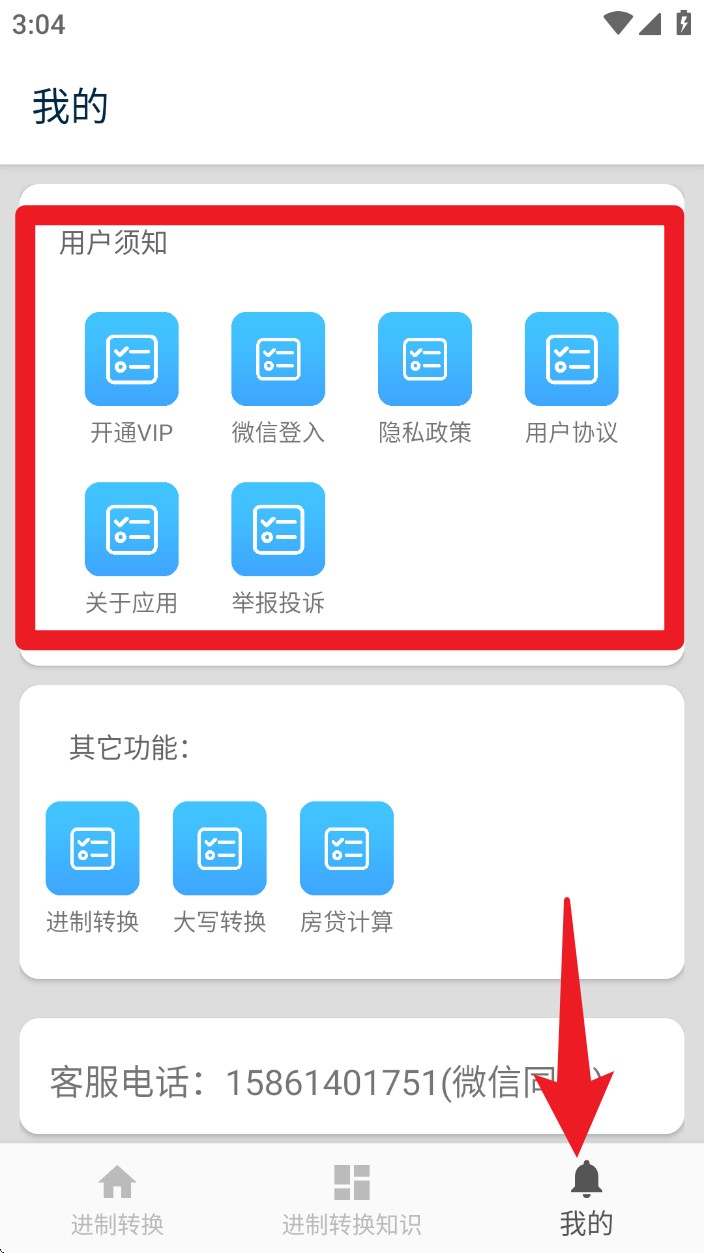Open 关于应用 about page
The height and width of the screenshot is (1253, 704).
[132, 548]
